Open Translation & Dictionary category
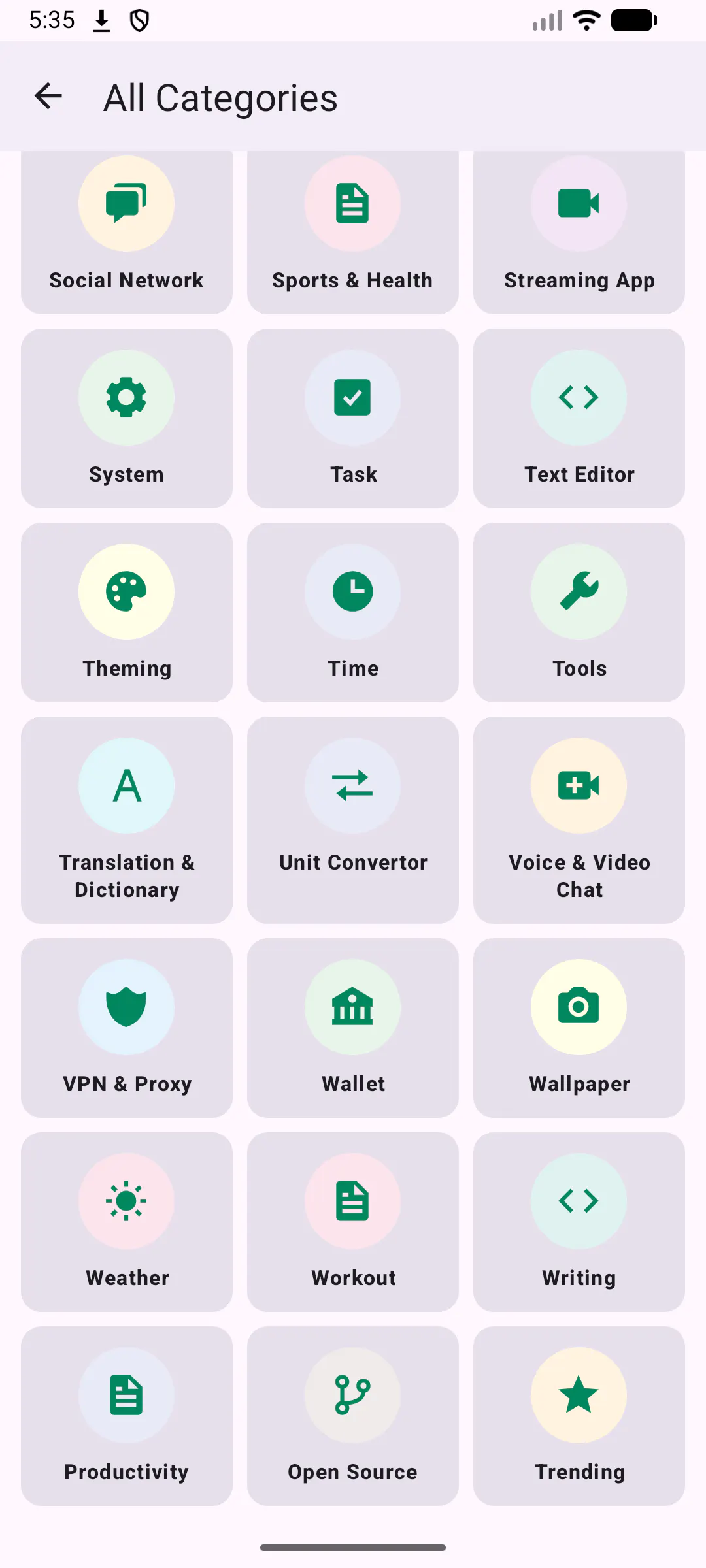This screenshot has height=1568, width=706. click(x=127, y=820)
